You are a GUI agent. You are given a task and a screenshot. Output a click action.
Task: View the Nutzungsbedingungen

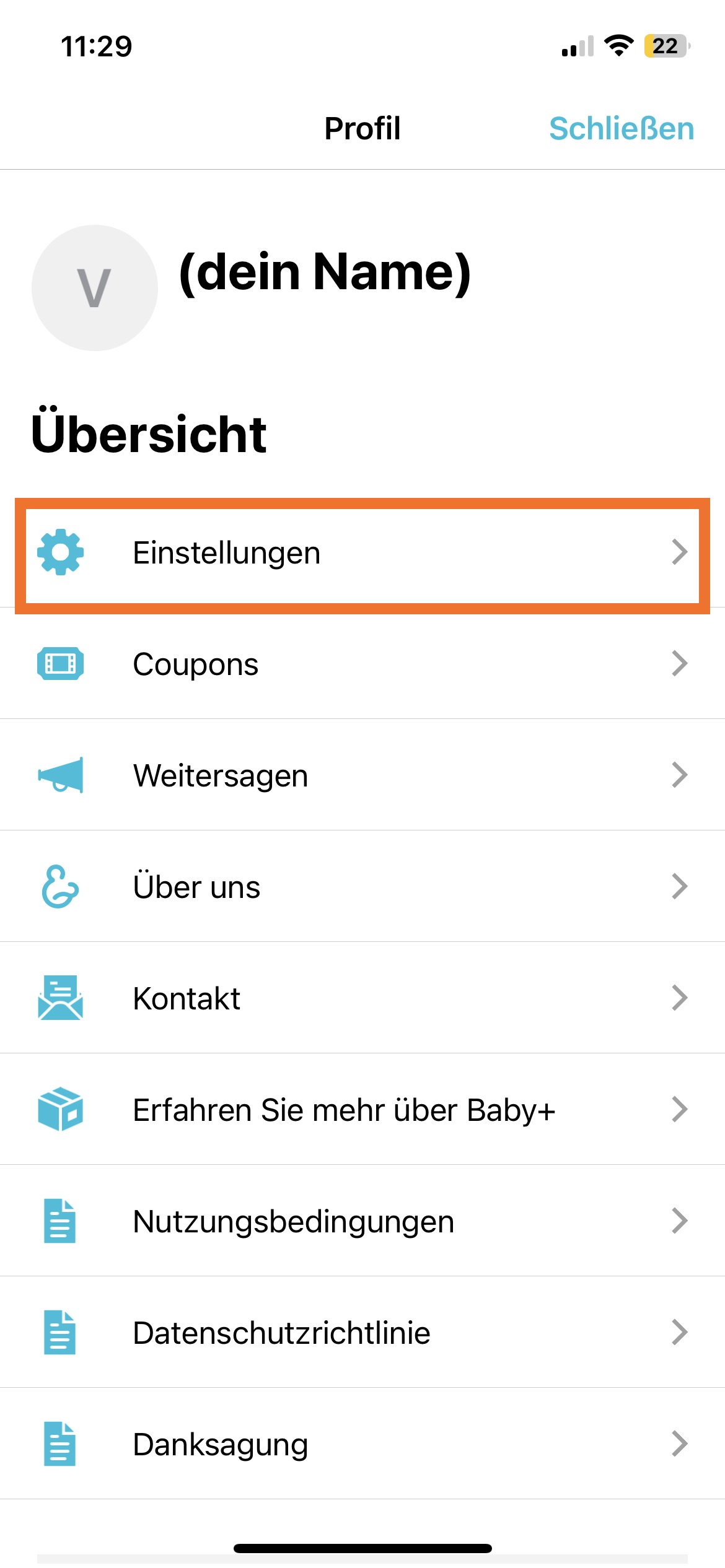(x=362, y=1221)
